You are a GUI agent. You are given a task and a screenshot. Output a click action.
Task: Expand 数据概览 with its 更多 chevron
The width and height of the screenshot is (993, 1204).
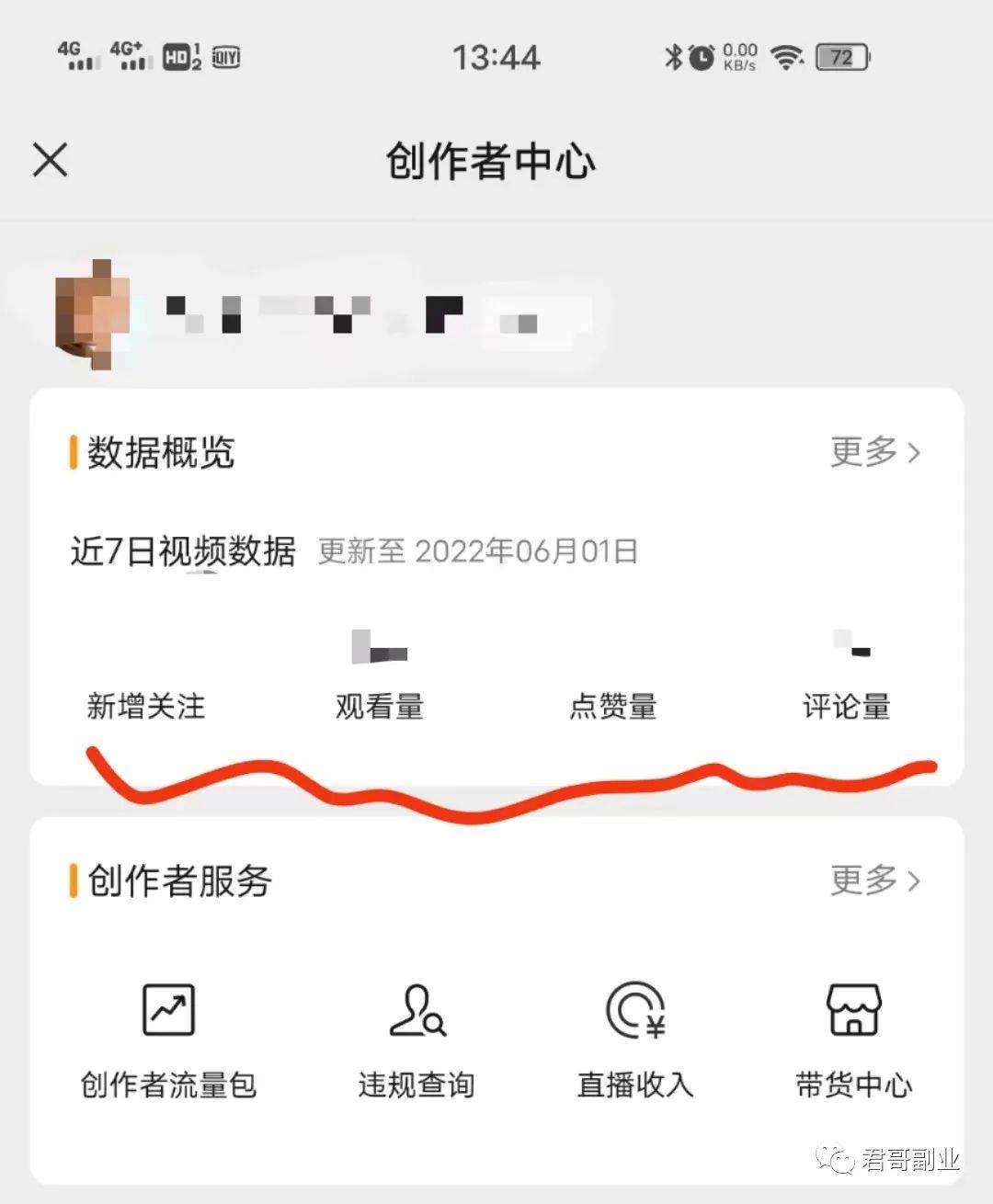pos(873,451)
